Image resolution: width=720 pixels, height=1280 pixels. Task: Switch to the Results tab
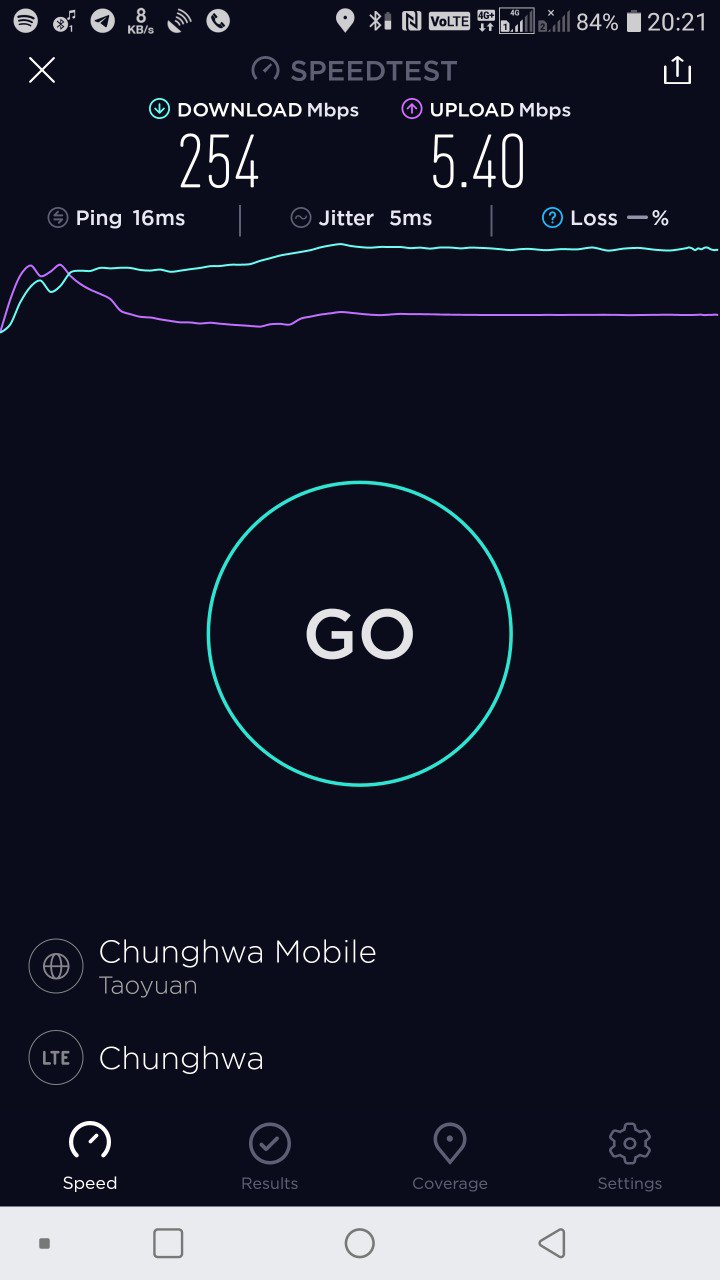[x=270, y=1157]
